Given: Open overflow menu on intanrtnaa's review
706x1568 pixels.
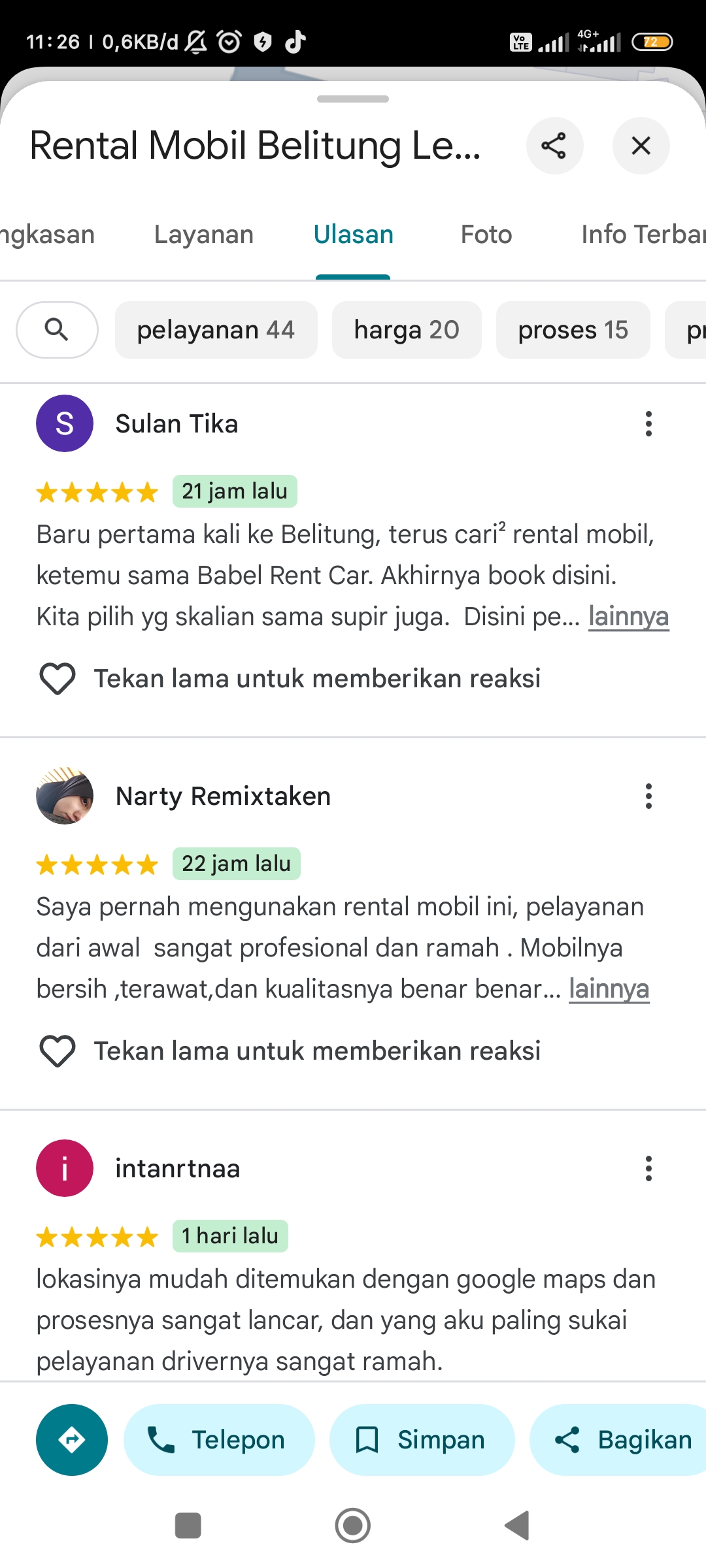Looking at the screenshot, I should [x=648, y=1169].
